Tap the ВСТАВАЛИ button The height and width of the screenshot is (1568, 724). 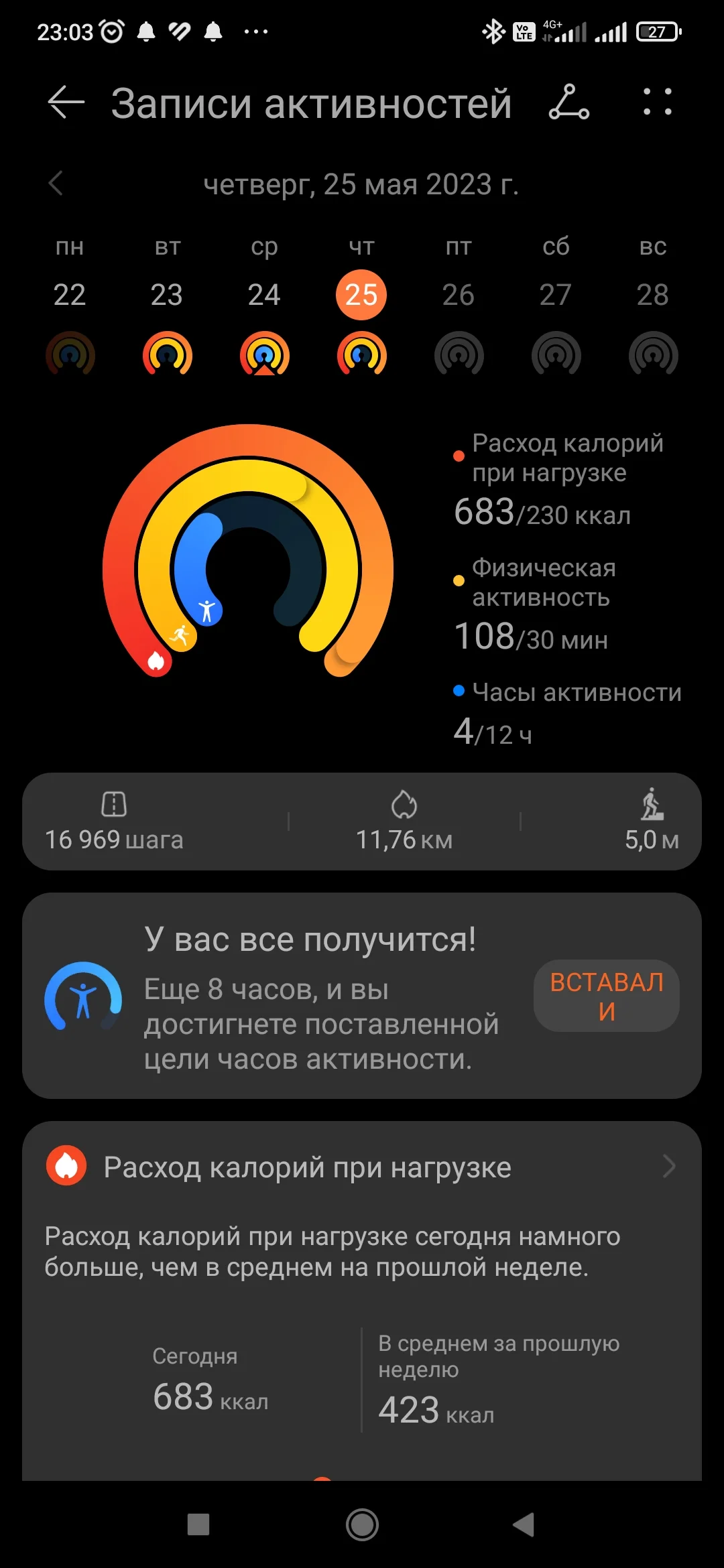[606, 996]
